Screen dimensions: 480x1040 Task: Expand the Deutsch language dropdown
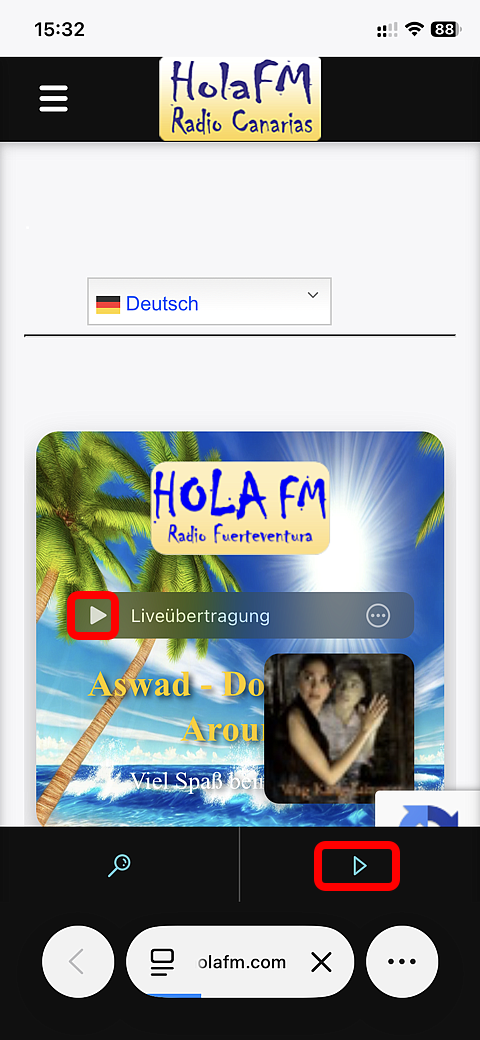[210, 302]
